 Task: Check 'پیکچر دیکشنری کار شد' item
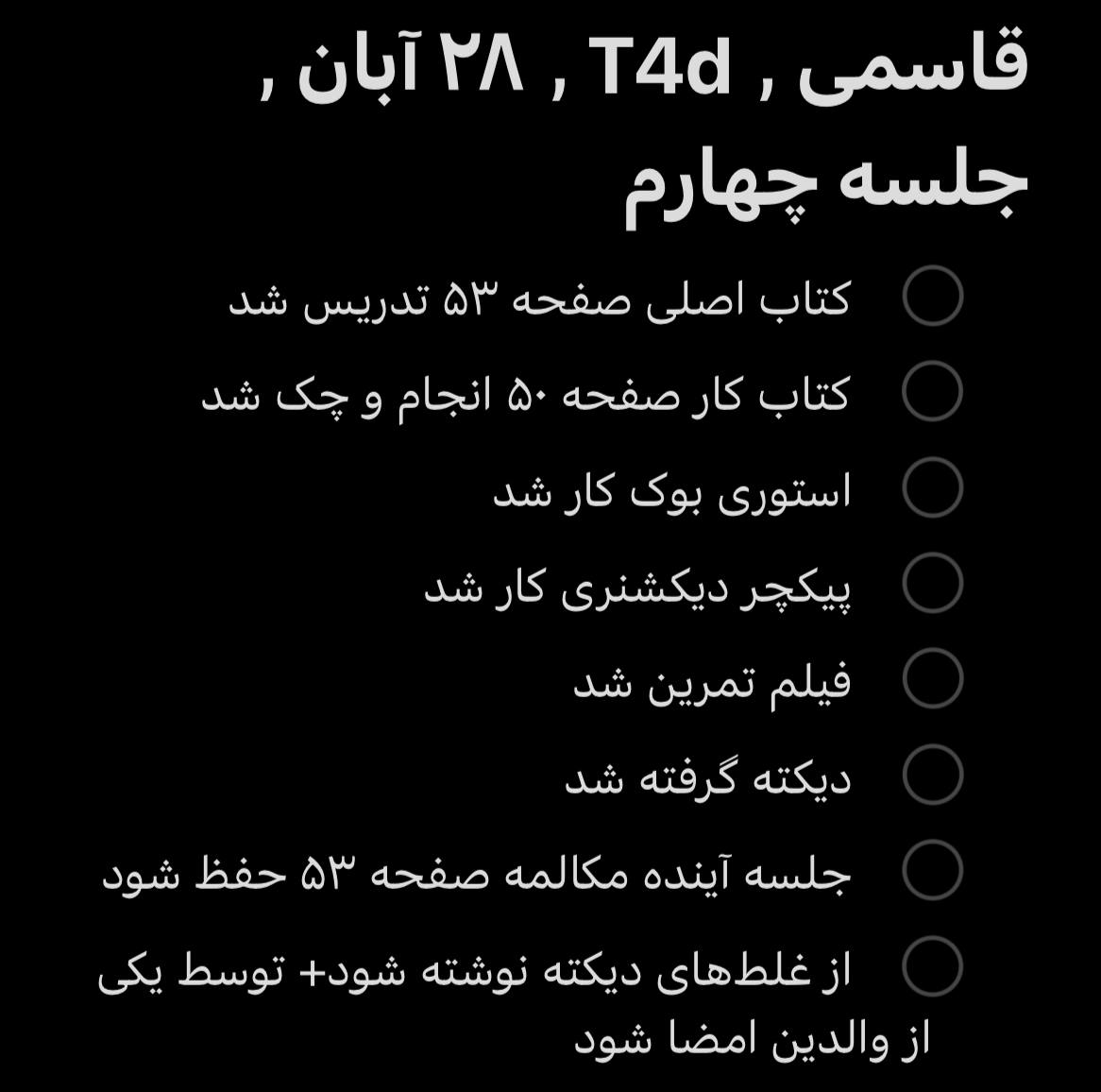pos(932,583)
